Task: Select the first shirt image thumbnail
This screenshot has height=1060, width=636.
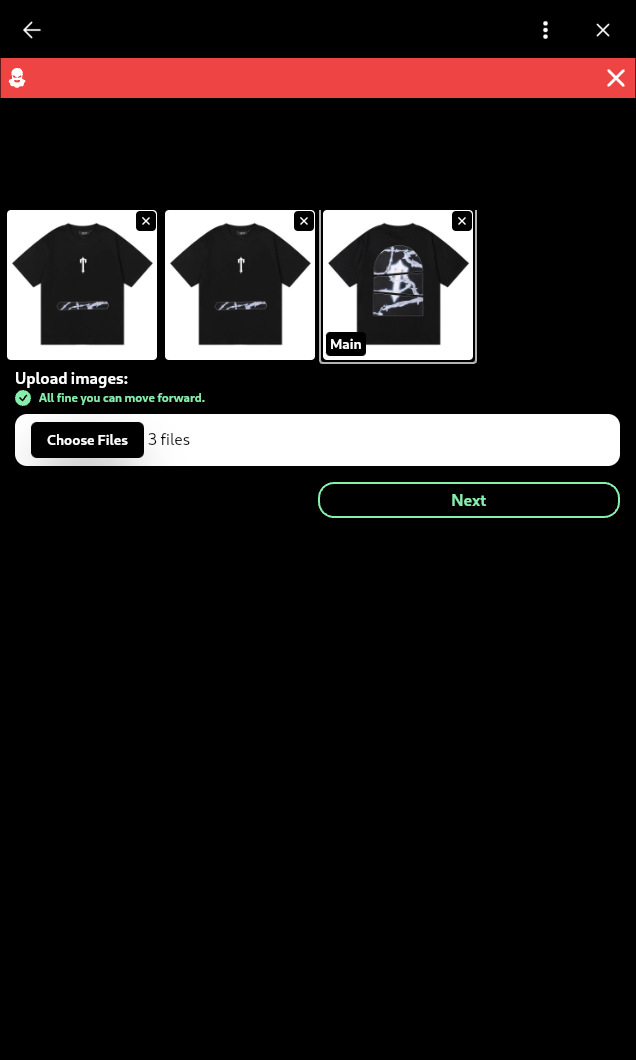Action: click(82, 290)
